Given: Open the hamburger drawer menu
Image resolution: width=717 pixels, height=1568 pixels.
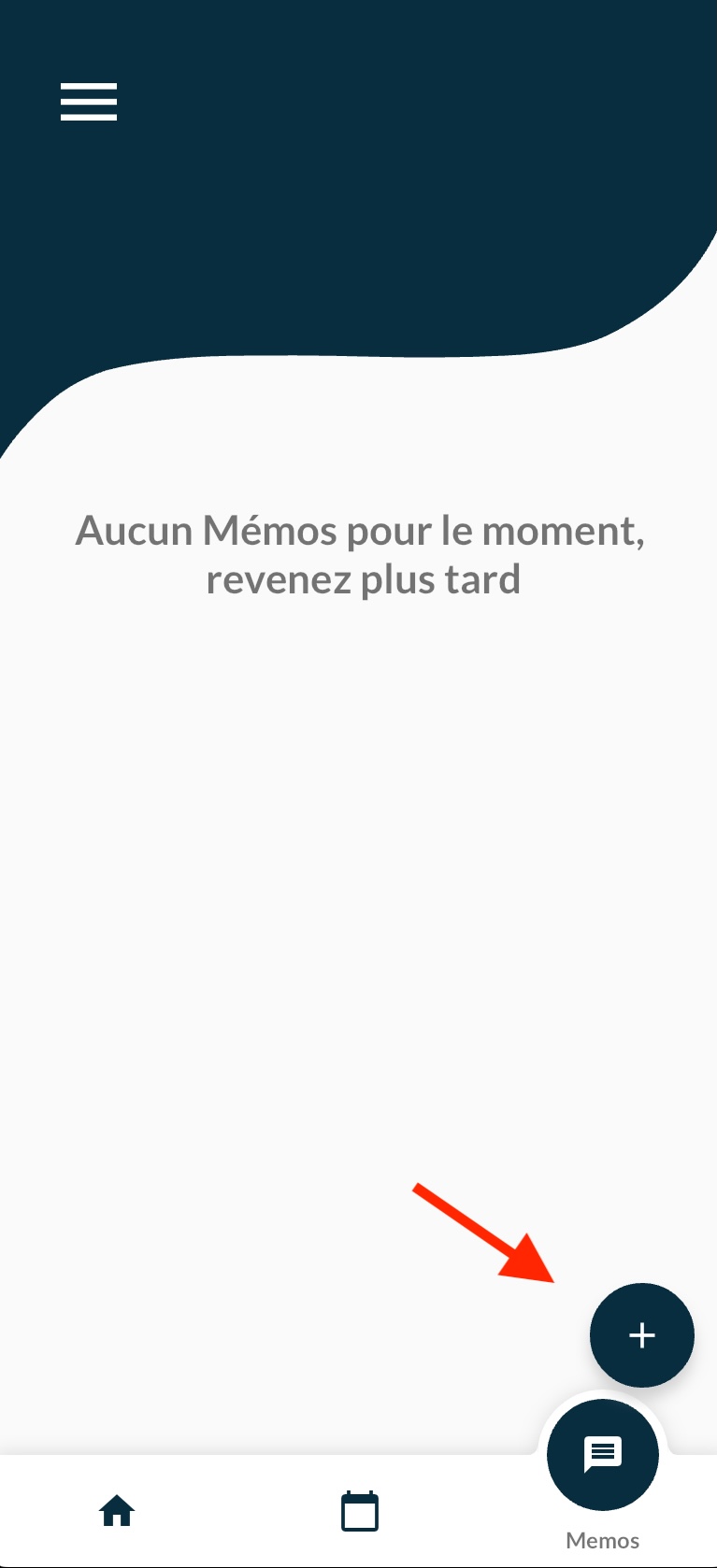Looking at the screenshot, I should (x=89, y=102).
